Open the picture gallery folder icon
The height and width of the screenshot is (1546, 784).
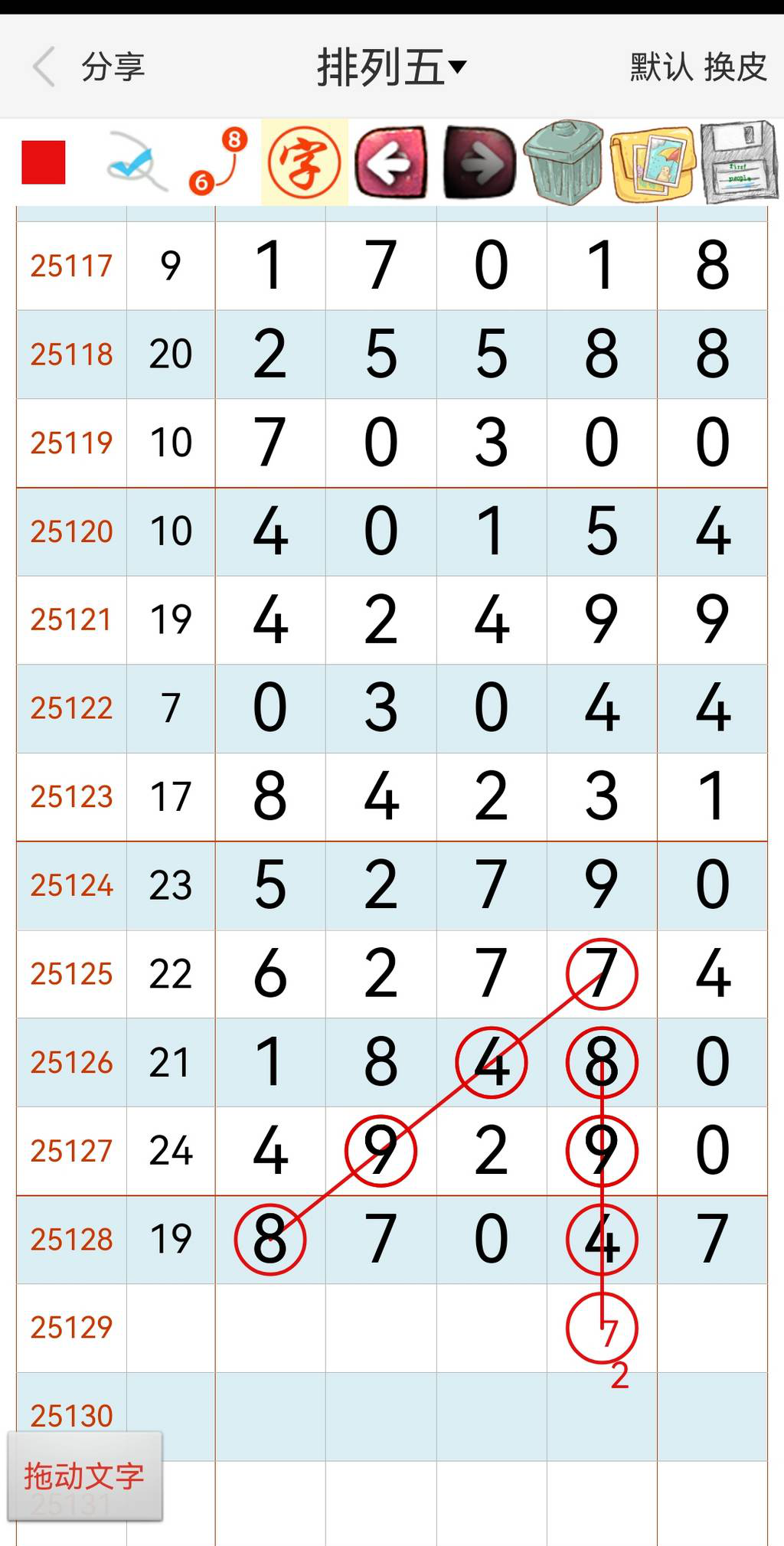click(x=653, y=162)
